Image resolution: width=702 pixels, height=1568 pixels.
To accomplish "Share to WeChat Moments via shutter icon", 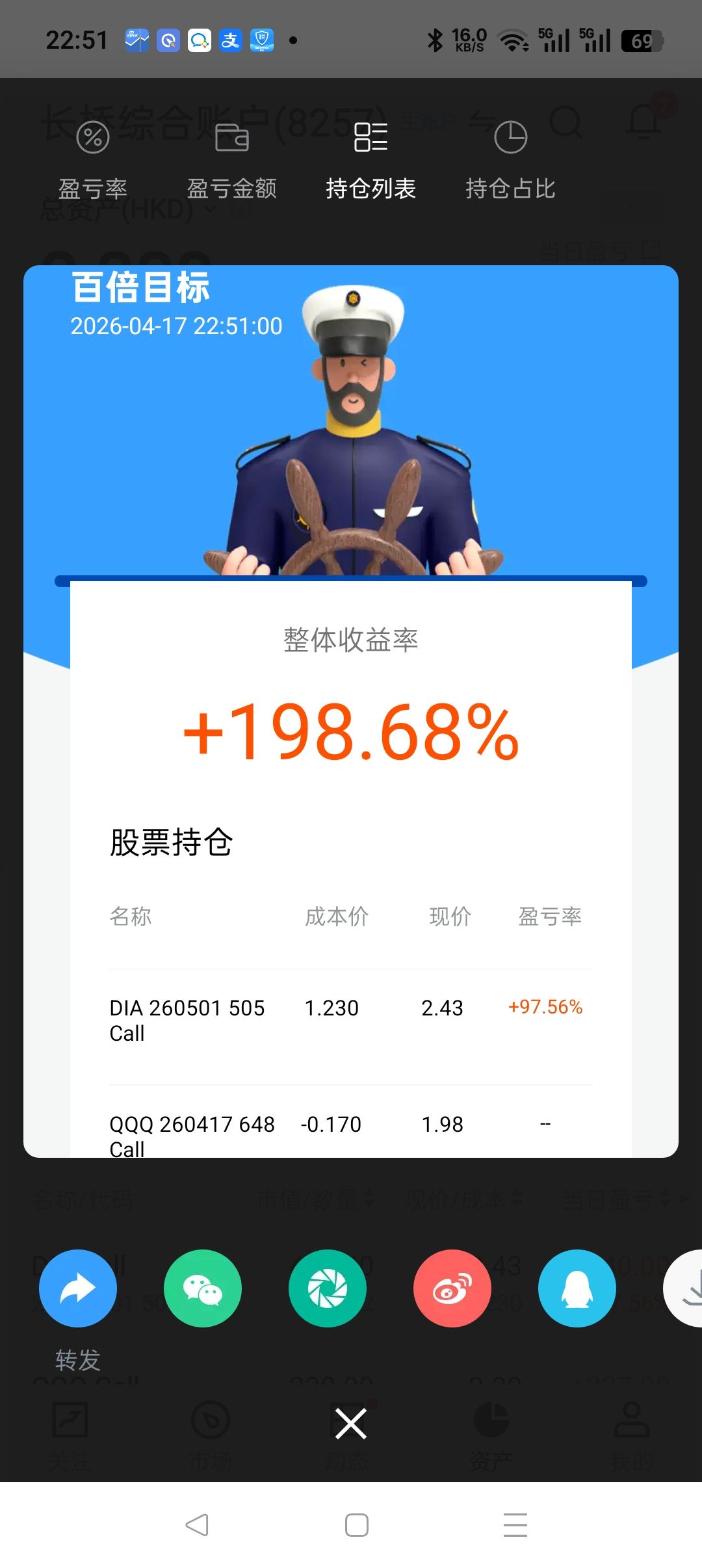I will click(x=328, y=1288).
